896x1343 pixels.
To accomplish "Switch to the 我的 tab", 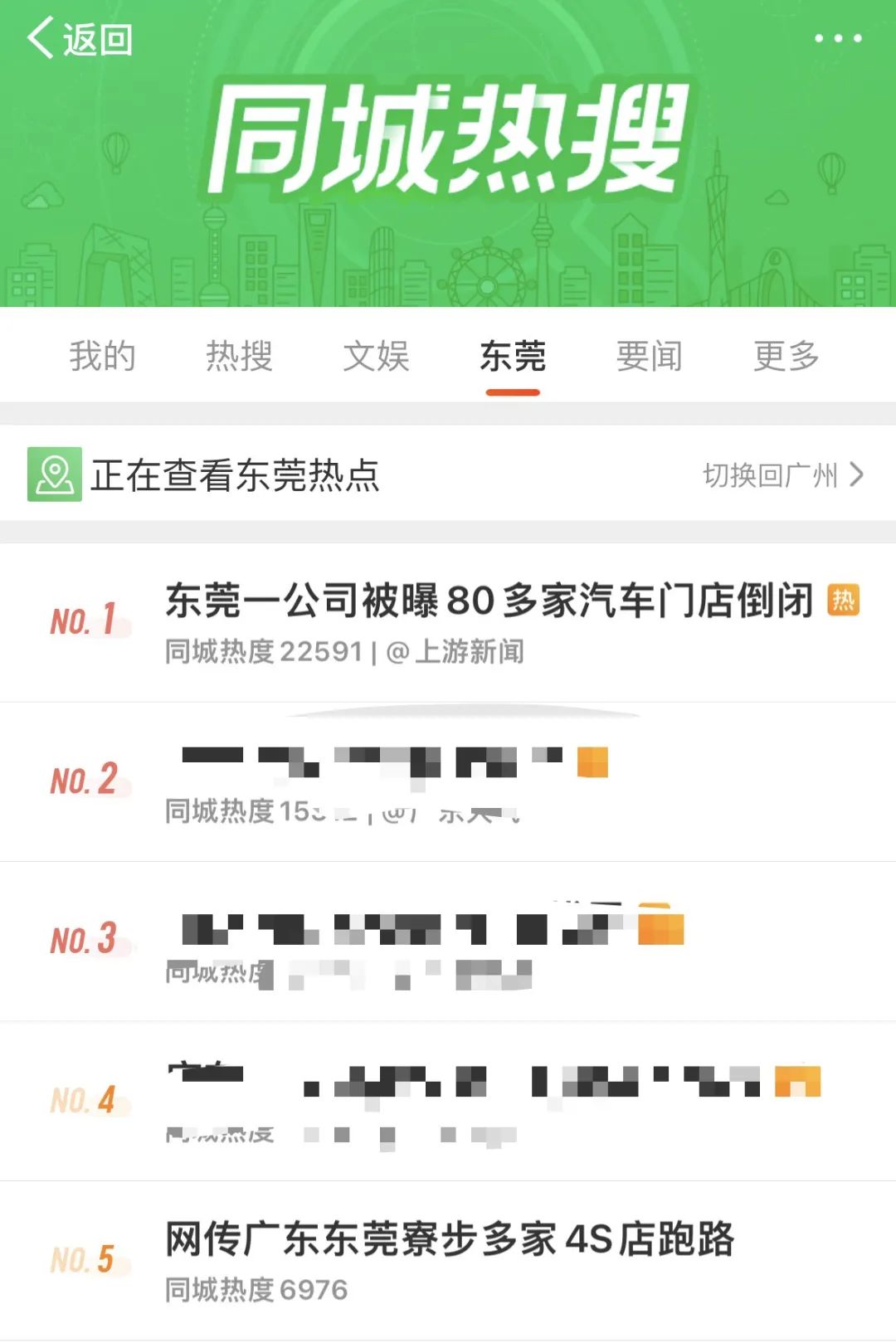I will (x=102, y=357).
